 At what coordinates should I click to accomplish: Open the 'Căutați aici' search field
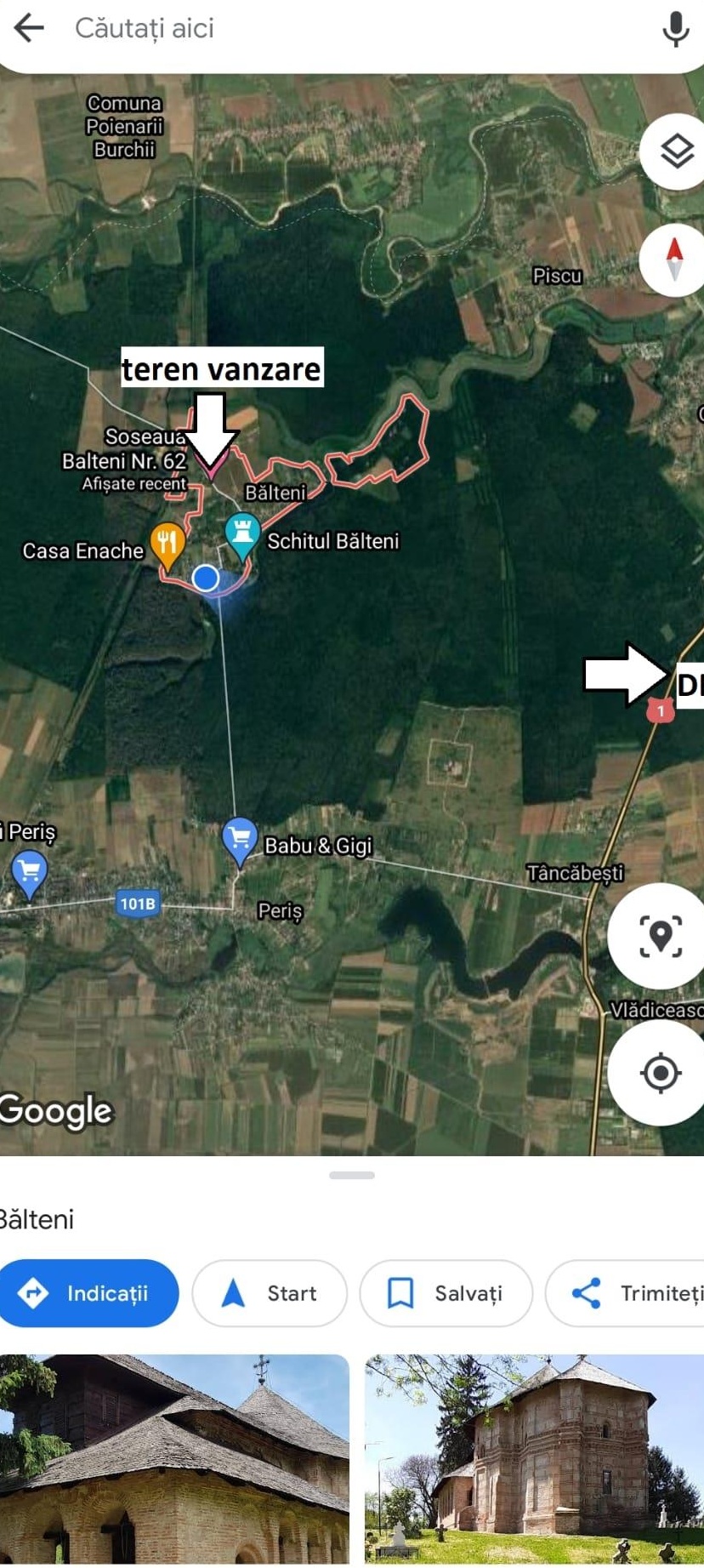coord(340,29)
